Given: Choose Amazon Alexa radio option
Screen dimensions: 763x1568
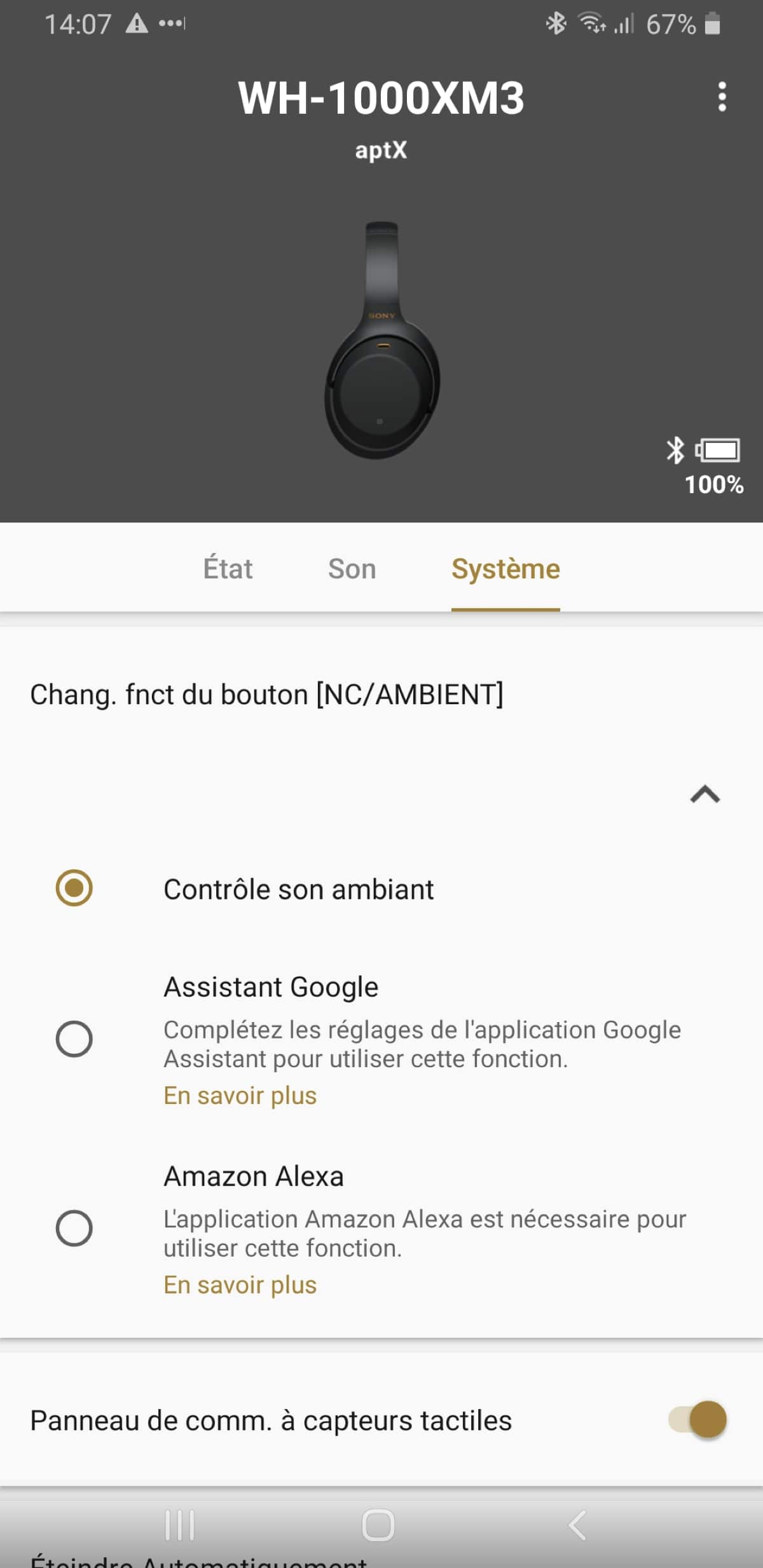Looking at the screenshot, I should click(x=74, y=1227).
